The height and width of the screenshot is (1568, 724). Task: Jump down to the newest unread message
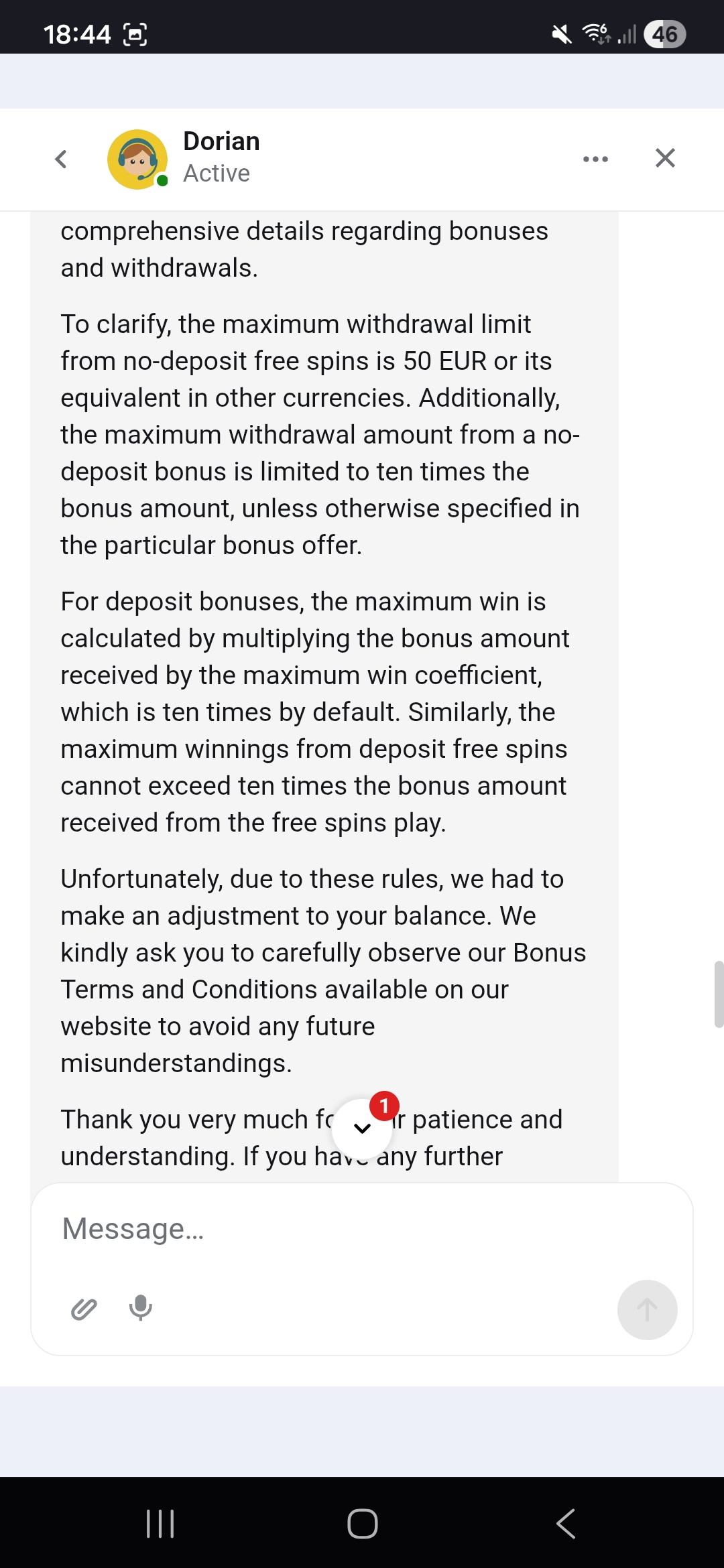(x=363, y=1128)
